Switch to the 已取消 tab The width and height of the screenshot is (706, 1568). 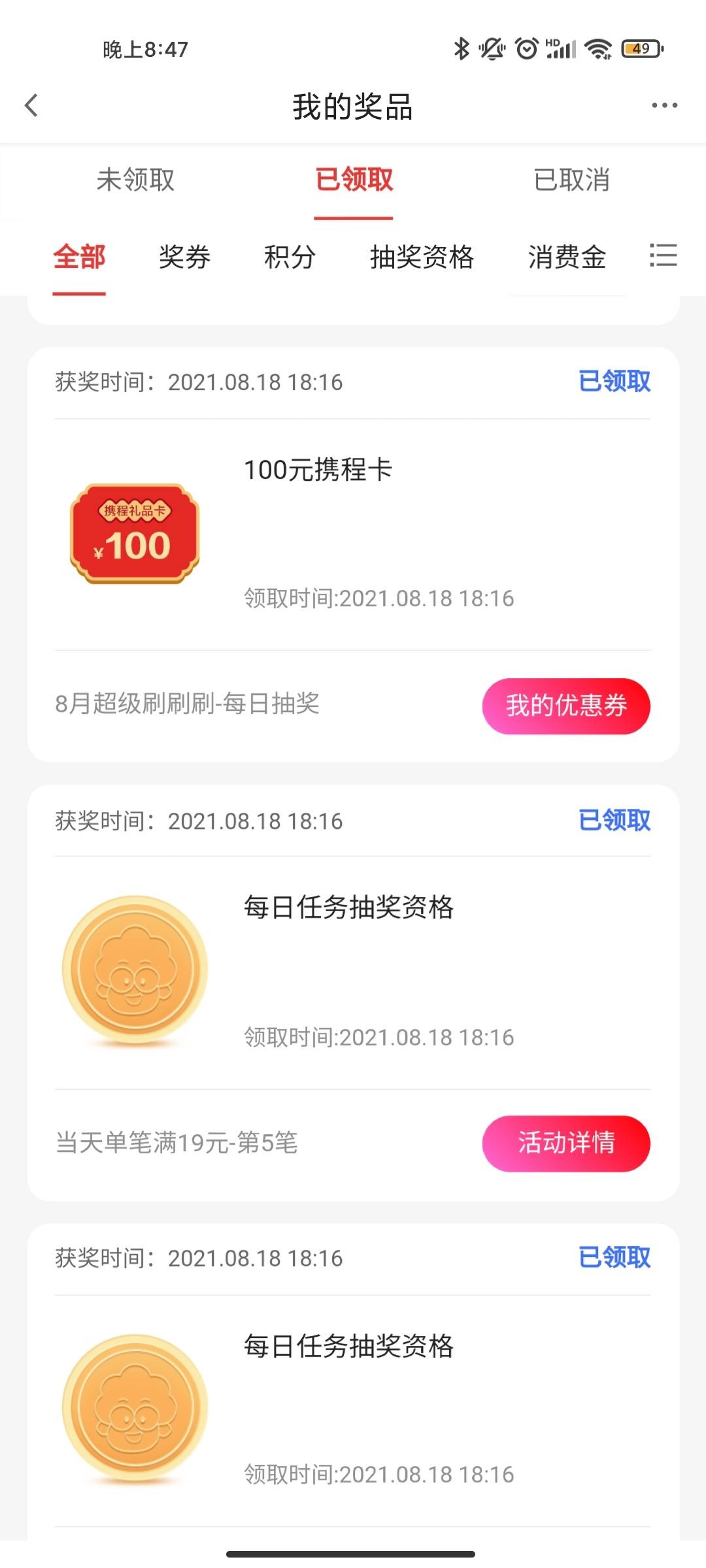pyautogui.click(x=572, y=180)
